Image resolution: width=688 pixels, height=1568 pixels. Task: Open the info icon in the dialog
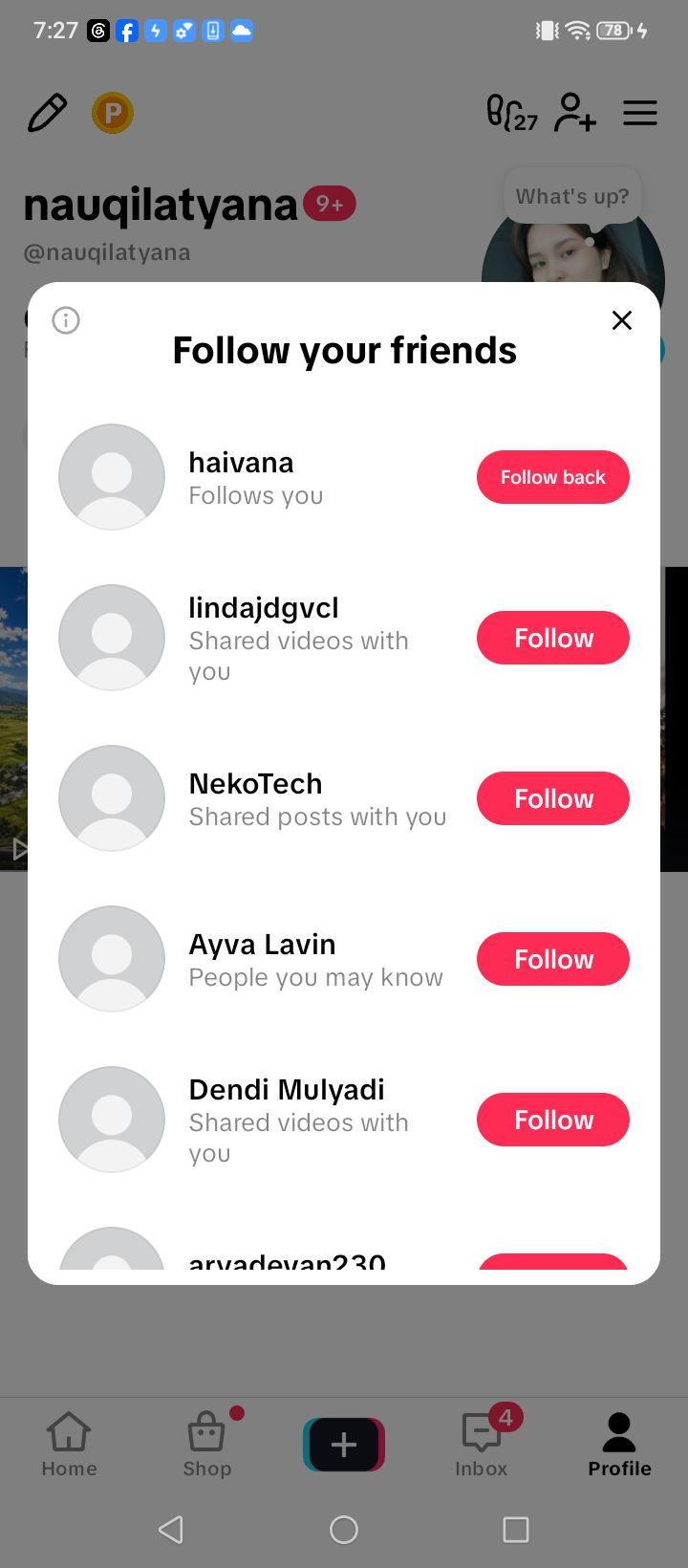tap(66, 320)
